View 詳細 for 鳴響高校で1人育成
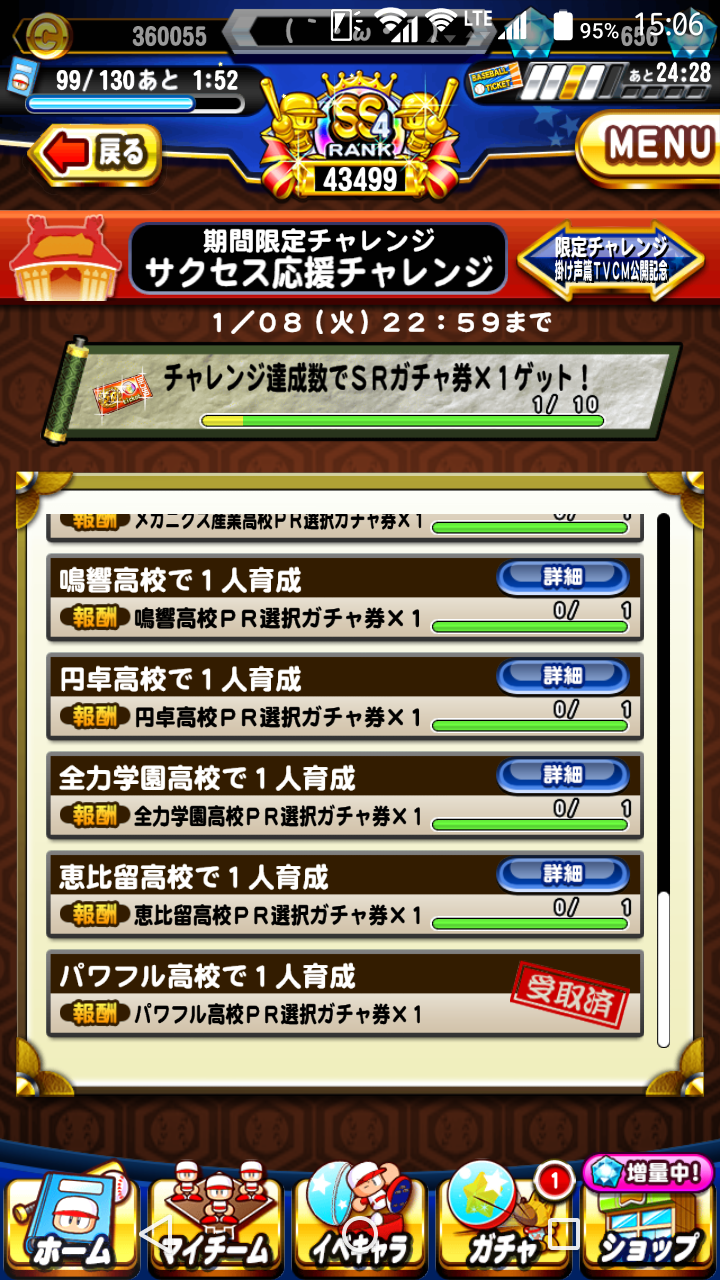This screenshot has width=720, height=1280. 563,577
